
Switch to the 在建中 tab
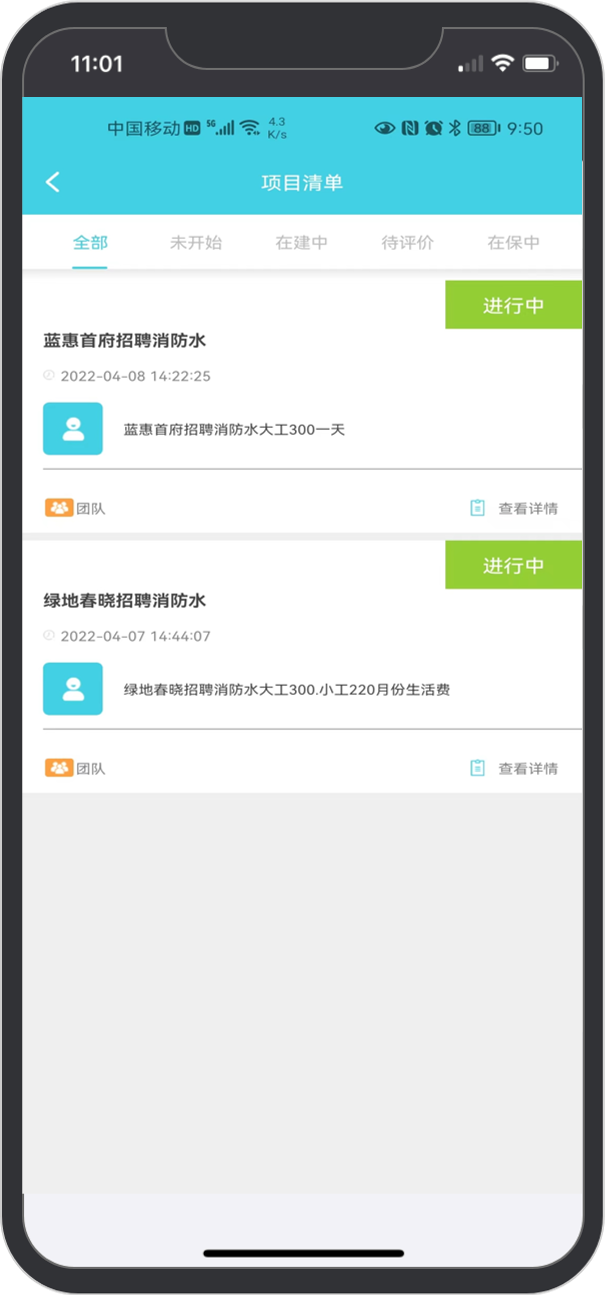point(301,243)
